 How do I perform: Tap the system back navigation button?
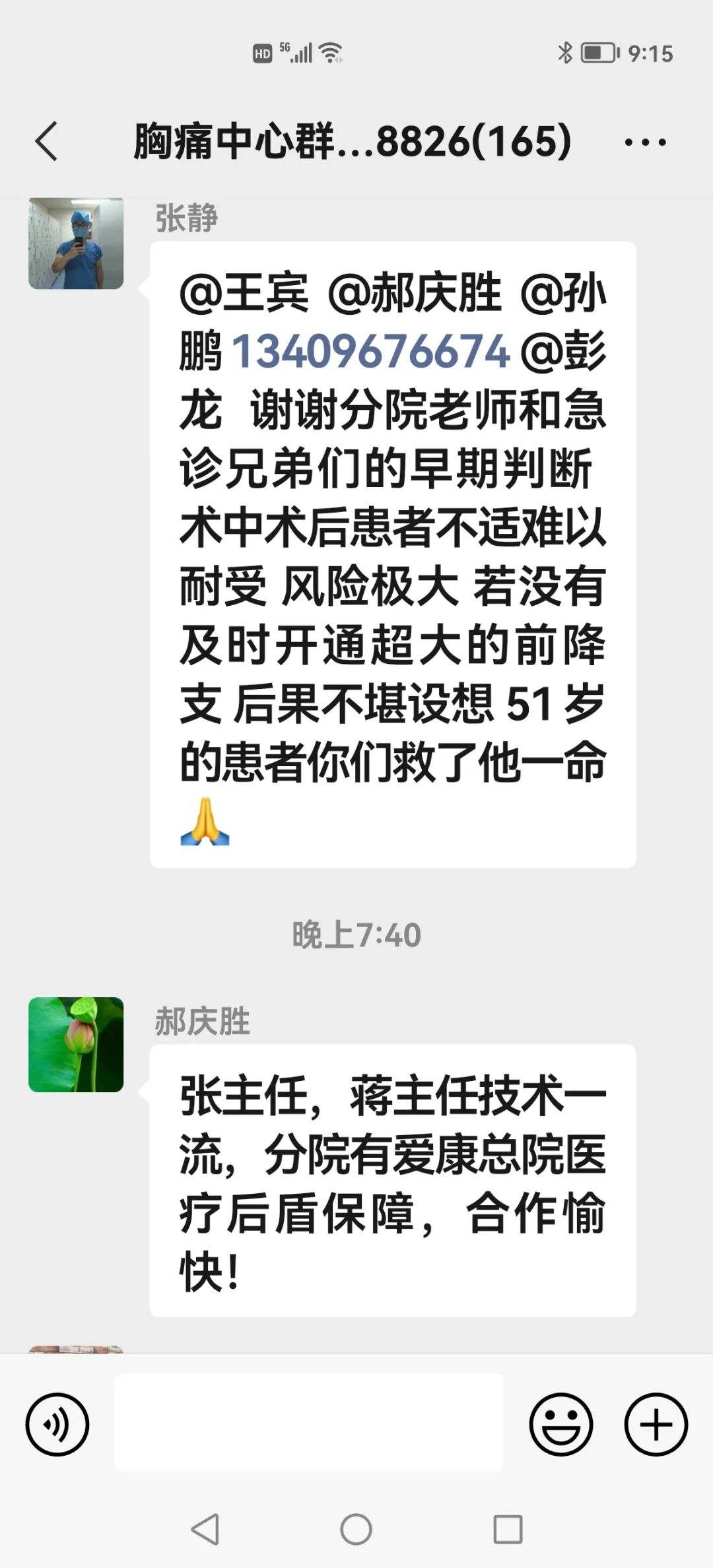(x=205, y=1529)
